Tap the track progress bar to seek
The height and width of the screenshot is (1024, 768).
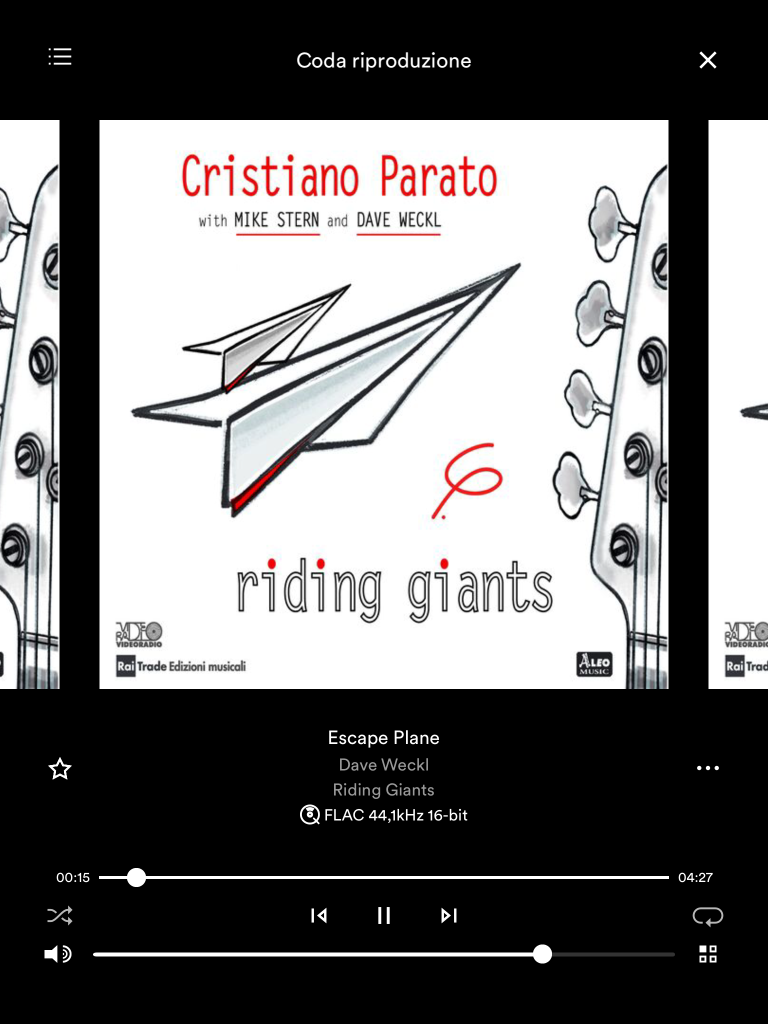pyautogui.click(x=400, y=877)
